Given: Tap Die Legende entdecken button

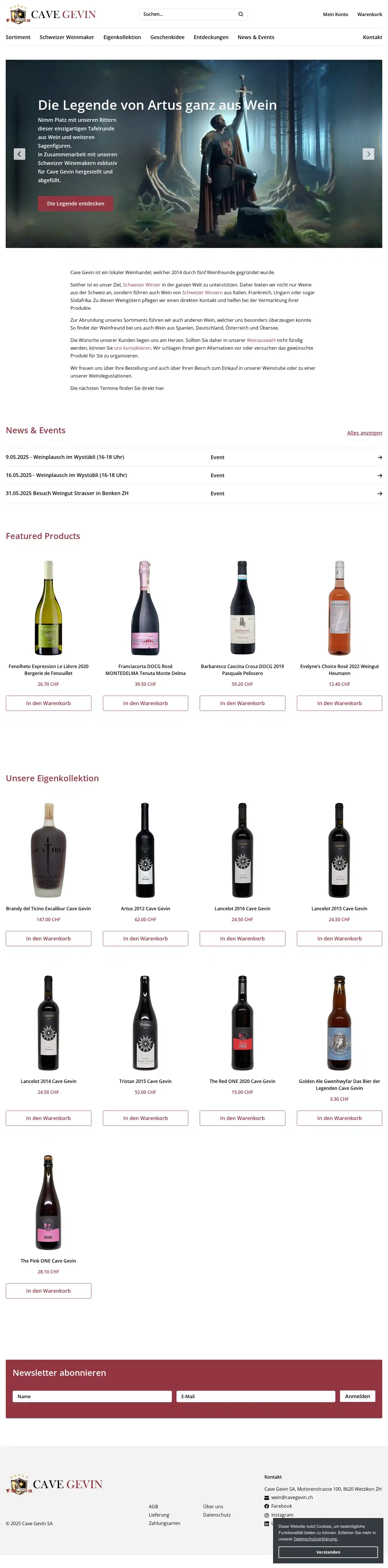Looking at the screenshot, I should [76, 203].
